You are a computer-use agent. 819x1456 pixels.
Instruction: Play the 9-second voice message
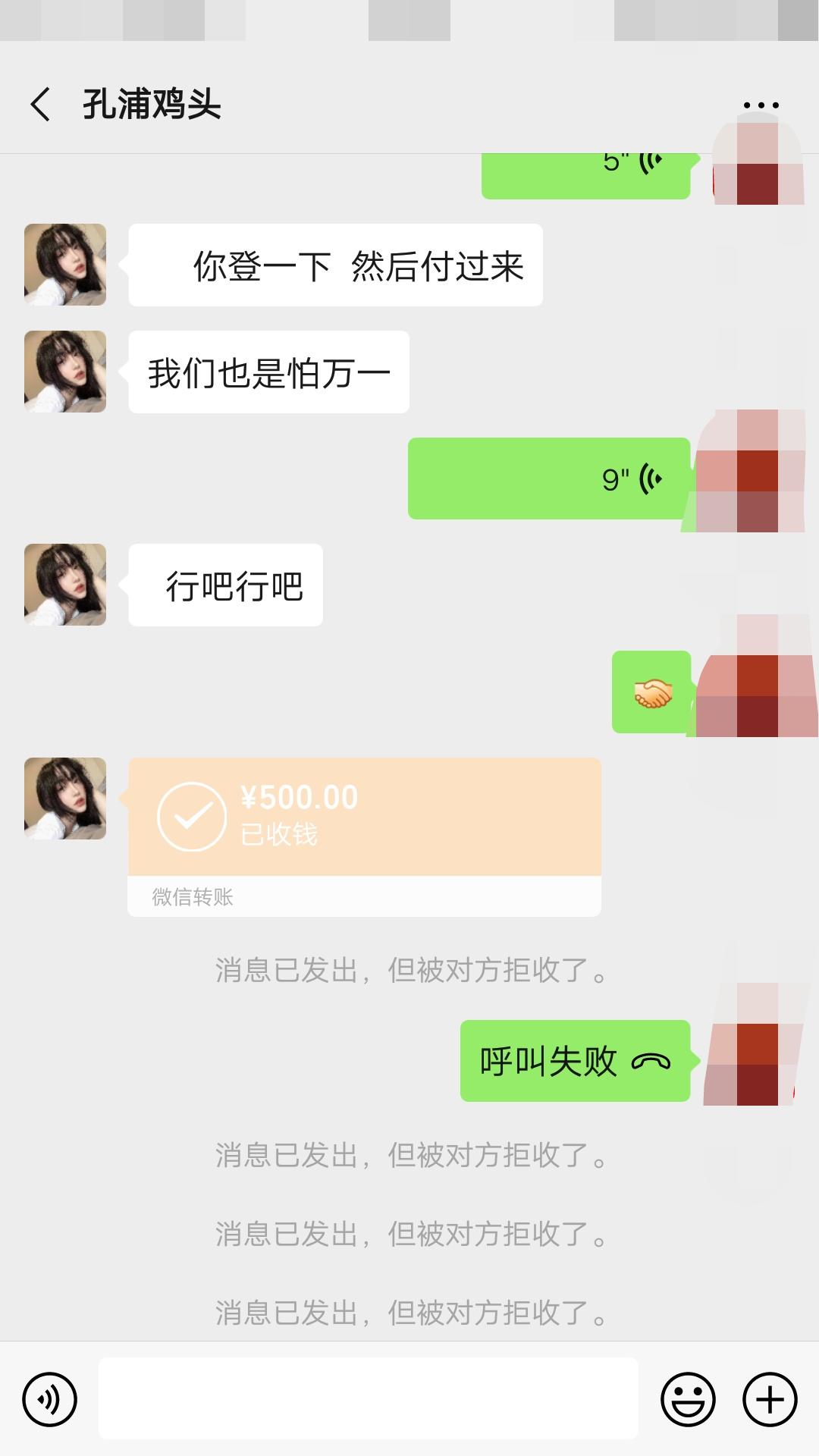pyautogui.click(x=549, y=479)
